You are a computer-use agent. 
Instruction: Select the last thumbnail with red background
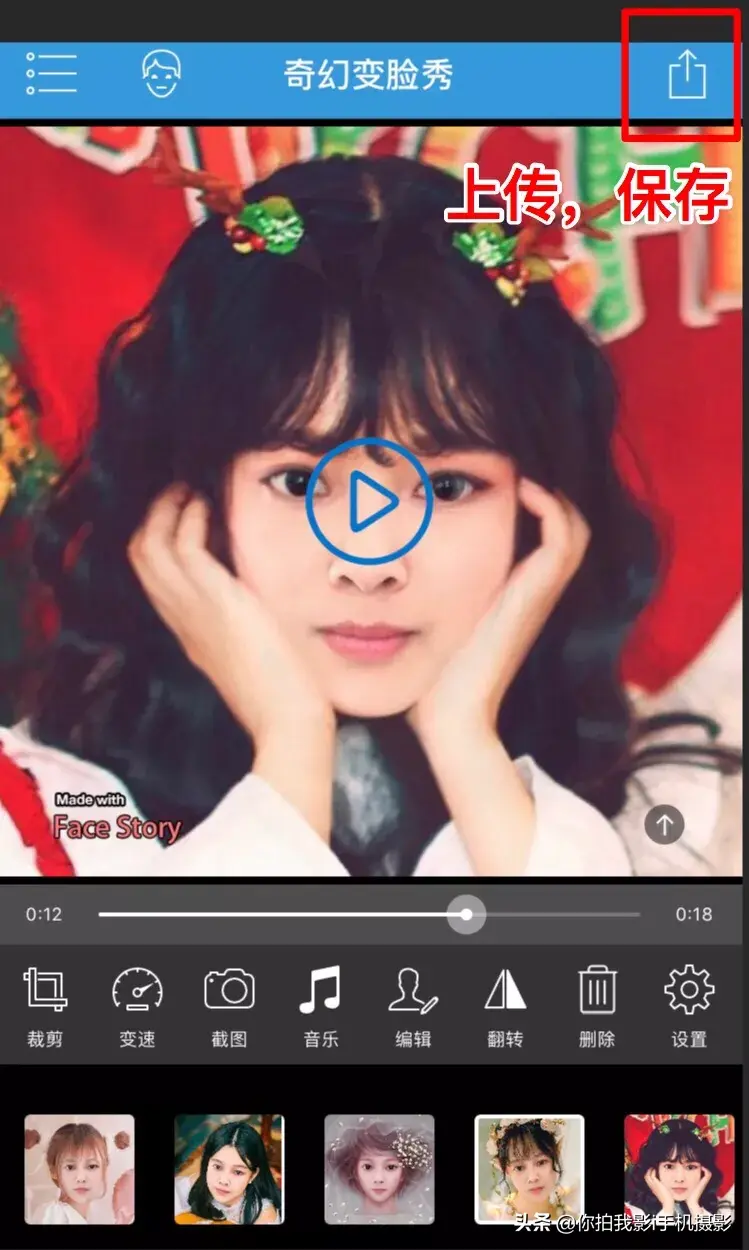pyautogui.click(x=679, y=1169)
